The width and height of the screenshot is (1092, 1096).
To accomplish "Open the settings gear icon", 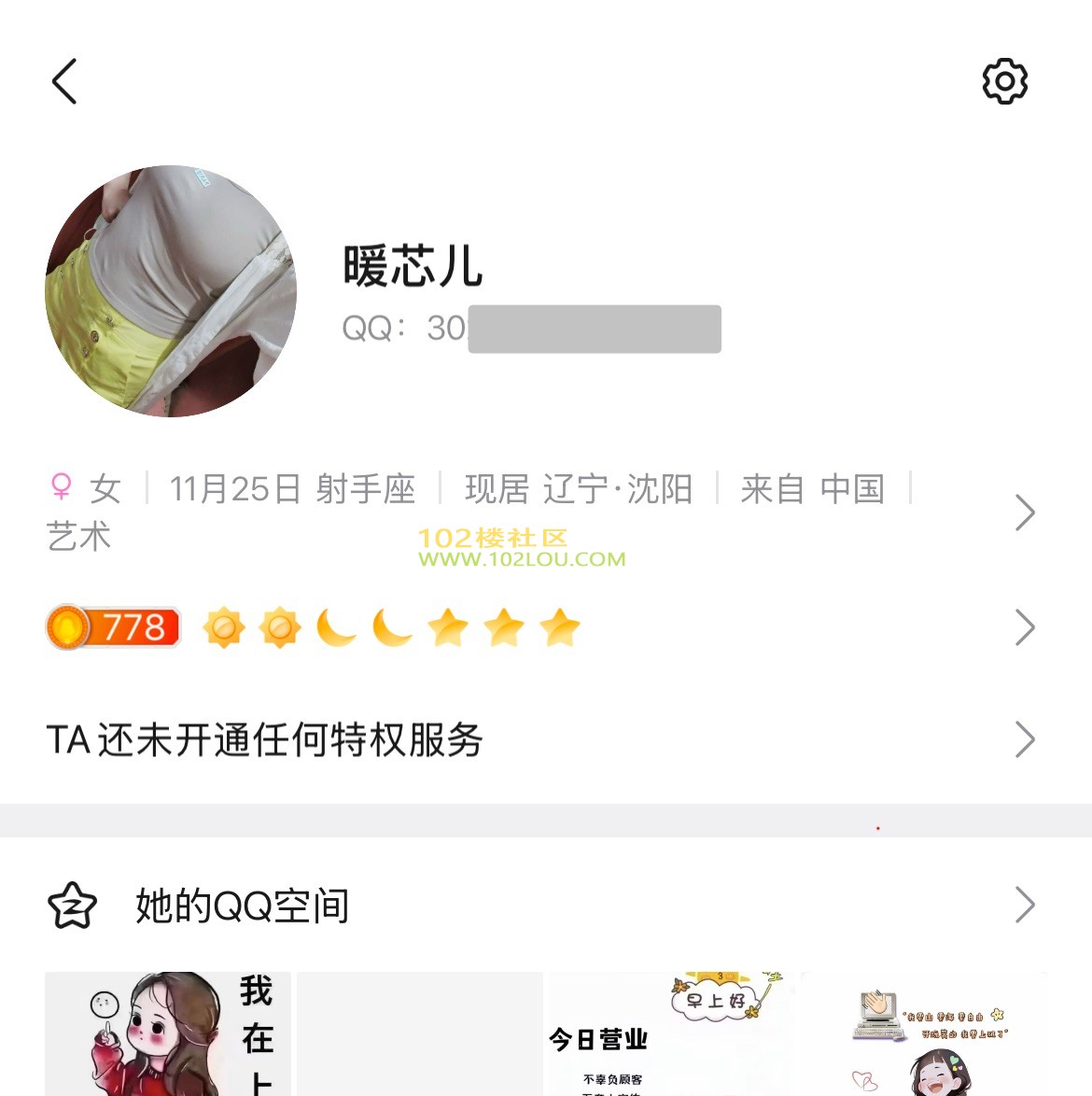I will 1004,81.
